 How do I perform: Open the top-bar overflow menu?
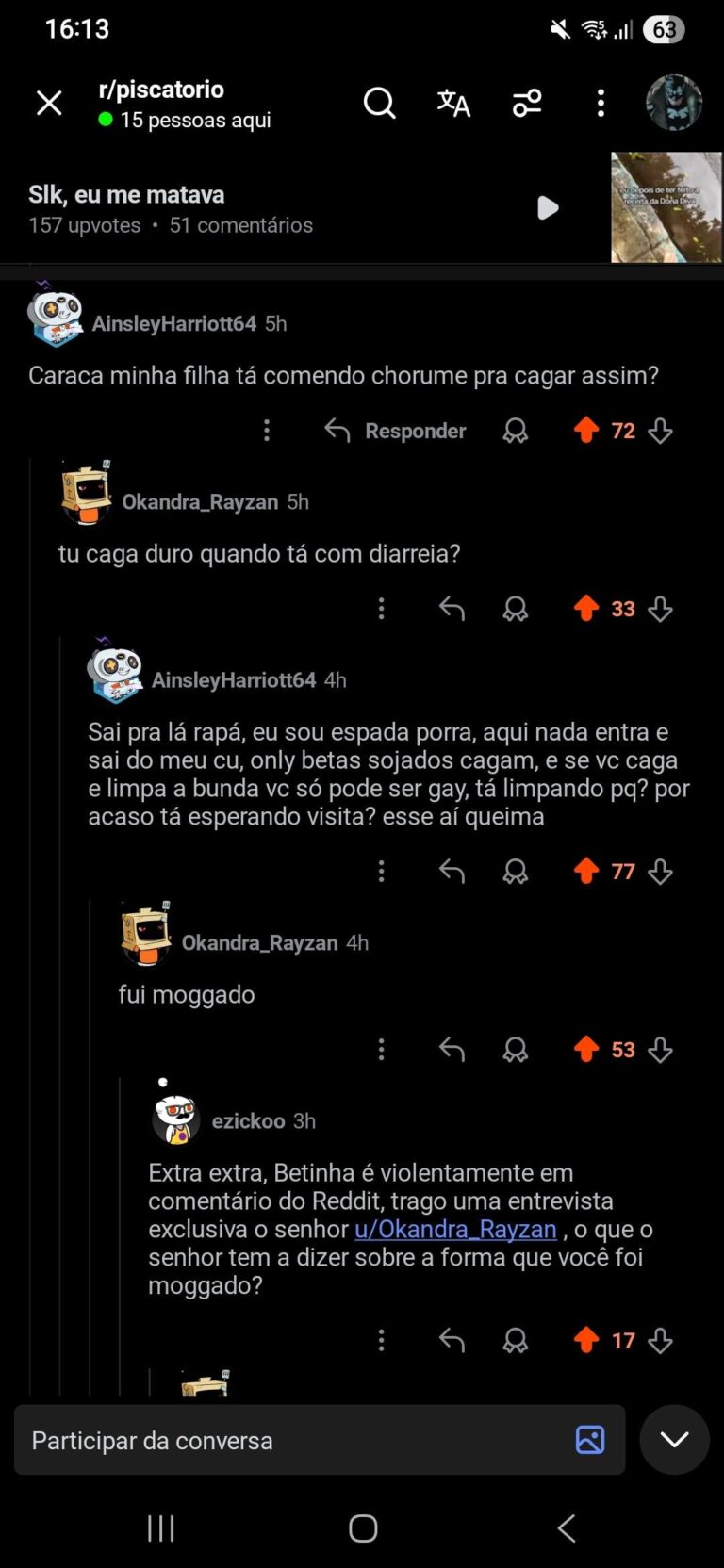pyautogui.click(x=601, y=103)
